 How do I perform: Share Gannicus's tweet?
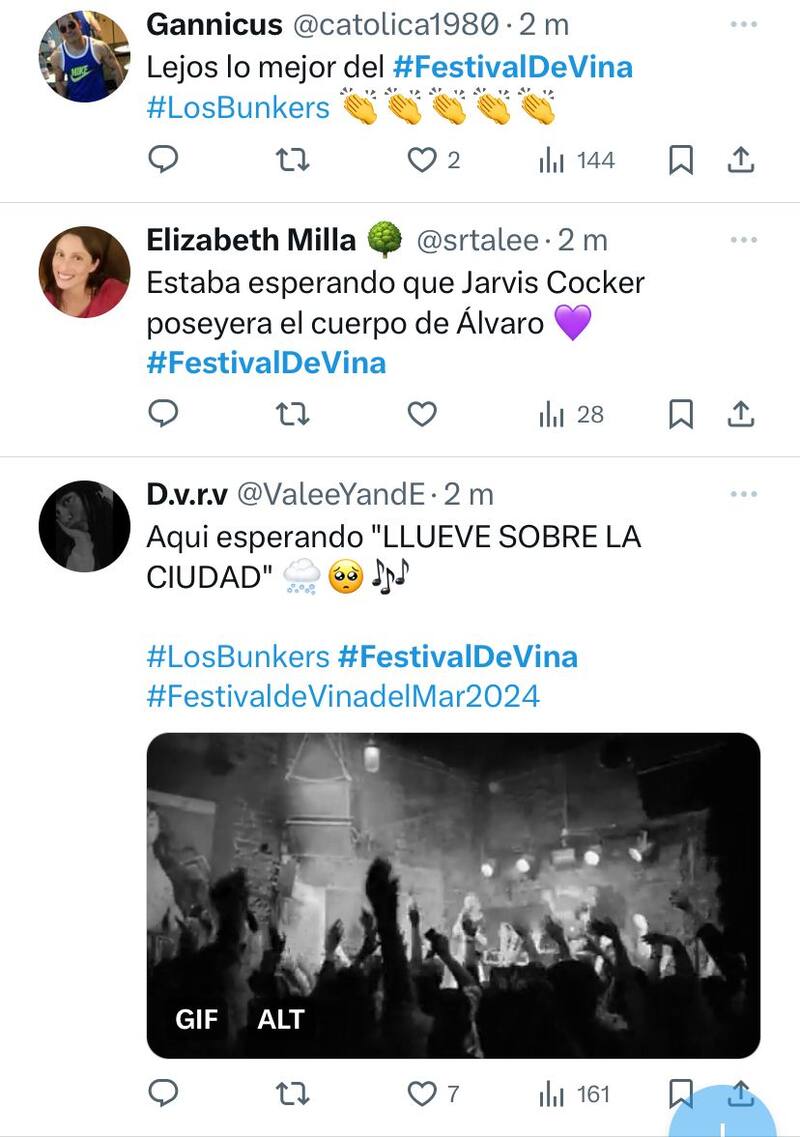click(x=740, y=160)
